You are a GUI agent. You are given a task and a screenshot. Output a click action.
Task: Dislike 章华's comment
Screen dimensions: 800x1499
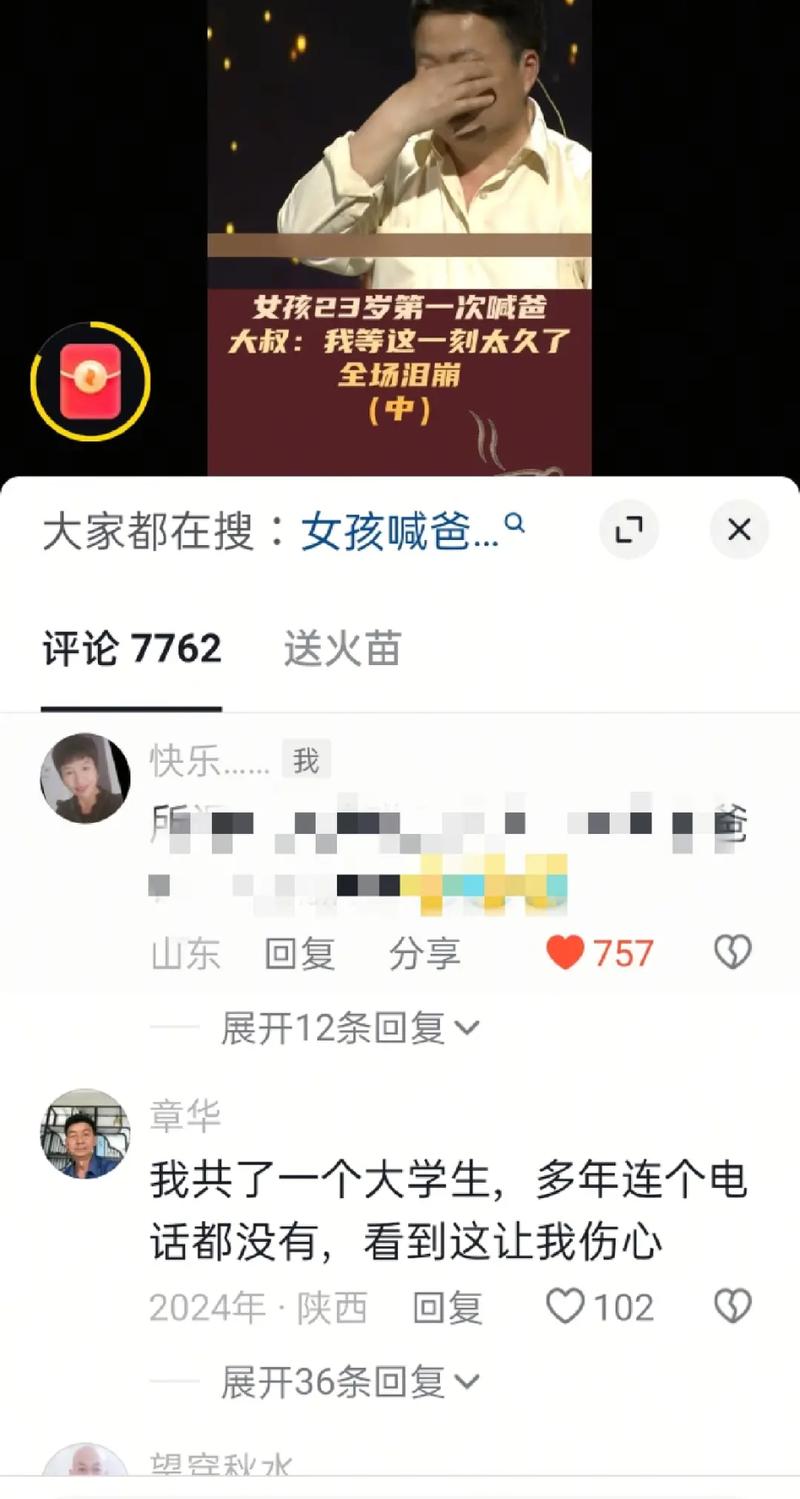click(x=733, y=1307)
